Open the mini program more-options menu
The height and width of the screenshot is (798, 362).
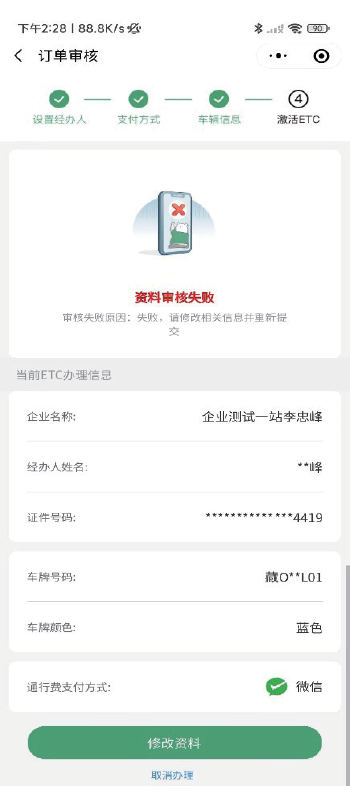(280, 56)
